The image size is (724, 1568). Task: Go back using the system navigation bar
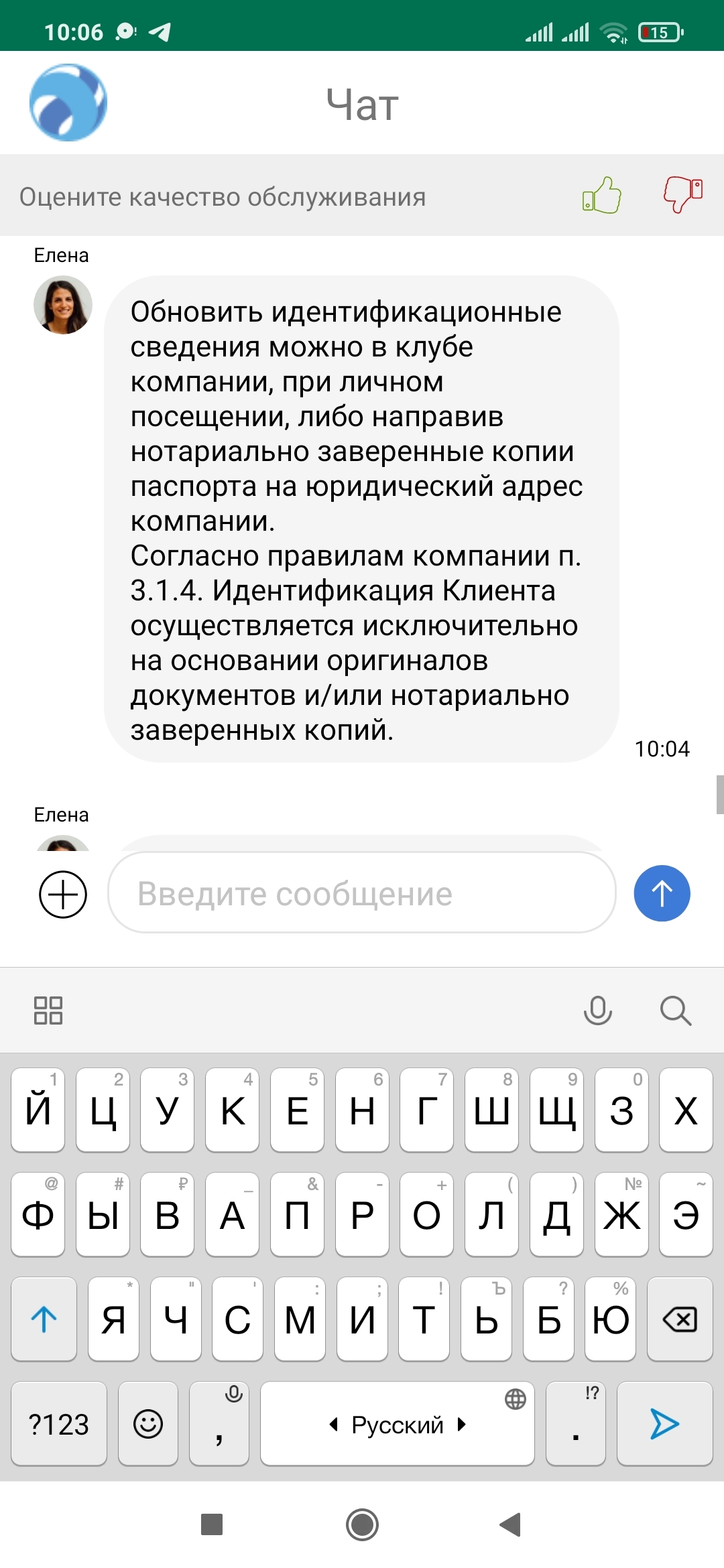511,1524
